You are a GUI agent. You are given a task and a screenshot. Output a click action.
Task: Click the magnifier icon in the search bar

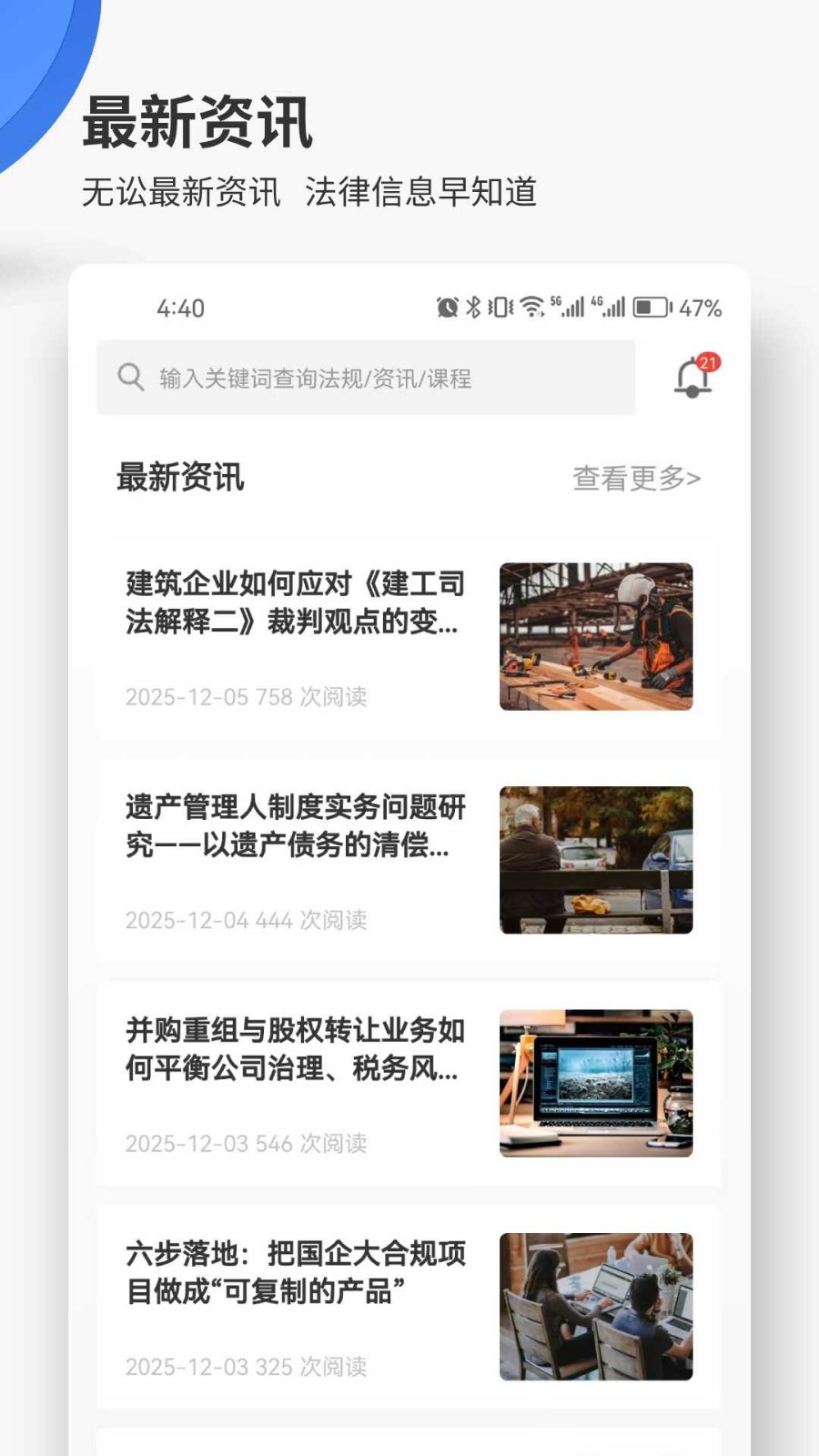(x=130, y=376)
